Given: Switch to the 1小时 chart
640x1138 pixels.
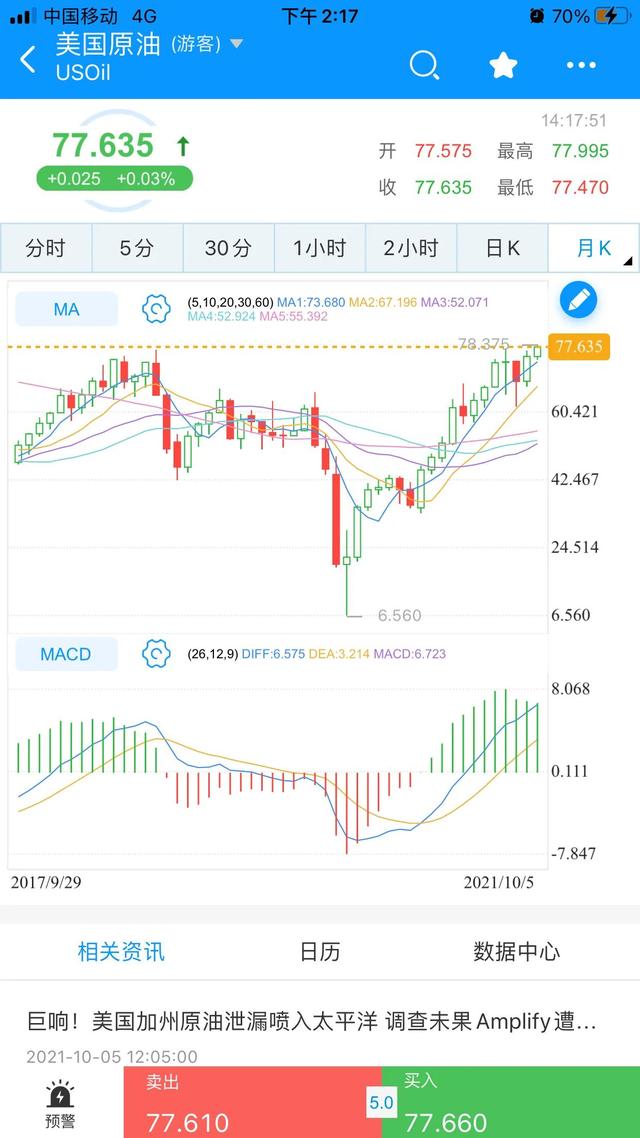Looking at the screenshot, I should pyautogui.click(x=320, y=248).
